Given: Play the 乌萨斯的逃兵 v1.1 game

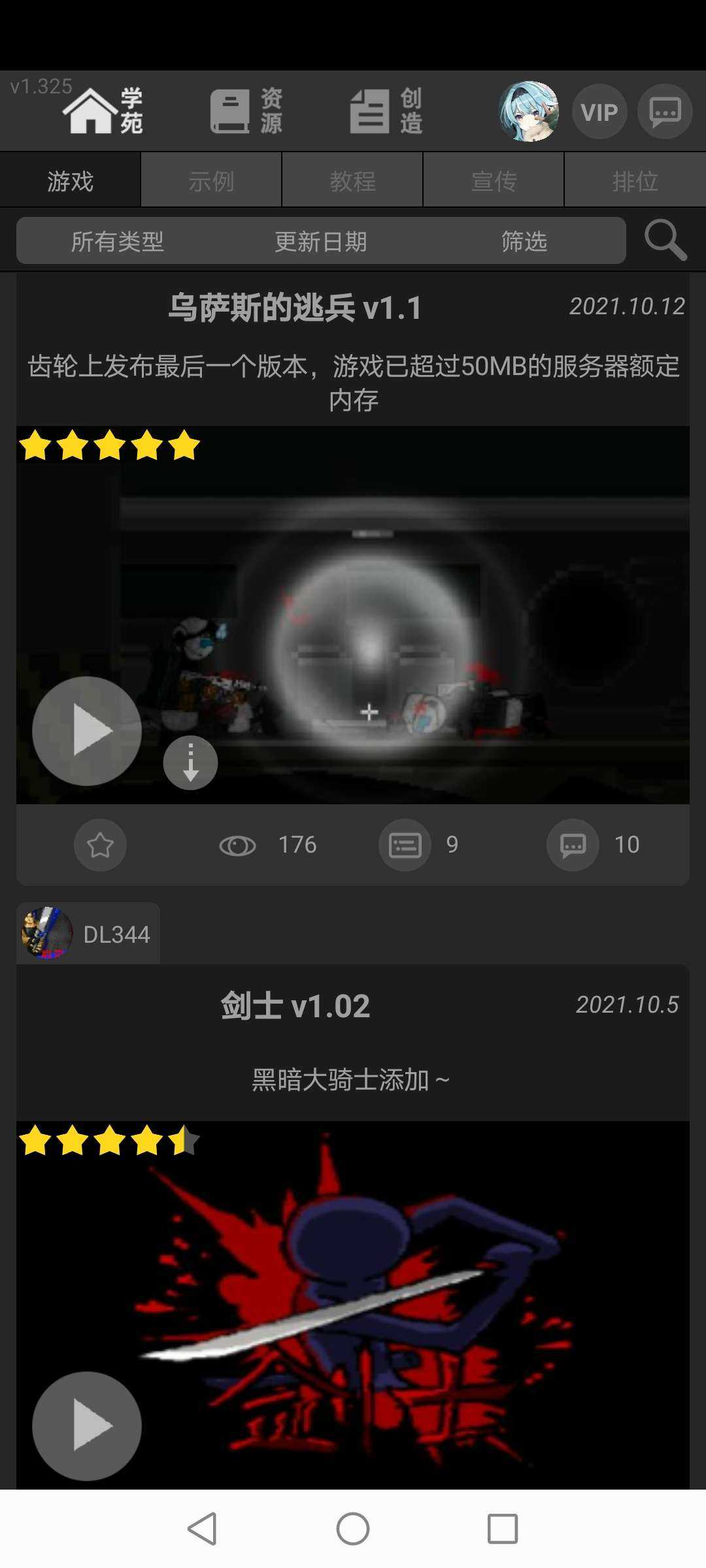Looking at the screenshot, I should click(x=87, y=730).
